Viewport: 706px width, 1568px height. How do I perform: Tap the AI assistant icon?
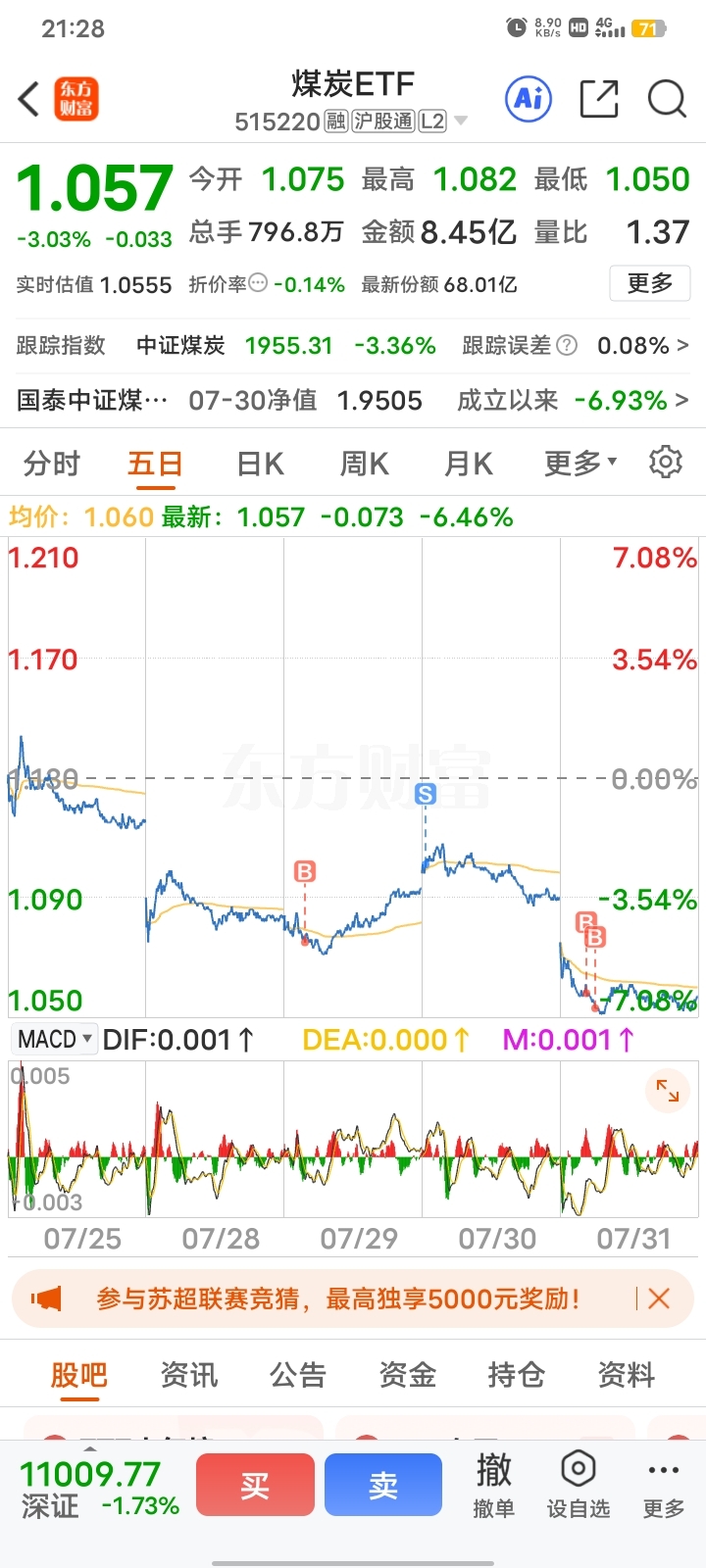528,99
